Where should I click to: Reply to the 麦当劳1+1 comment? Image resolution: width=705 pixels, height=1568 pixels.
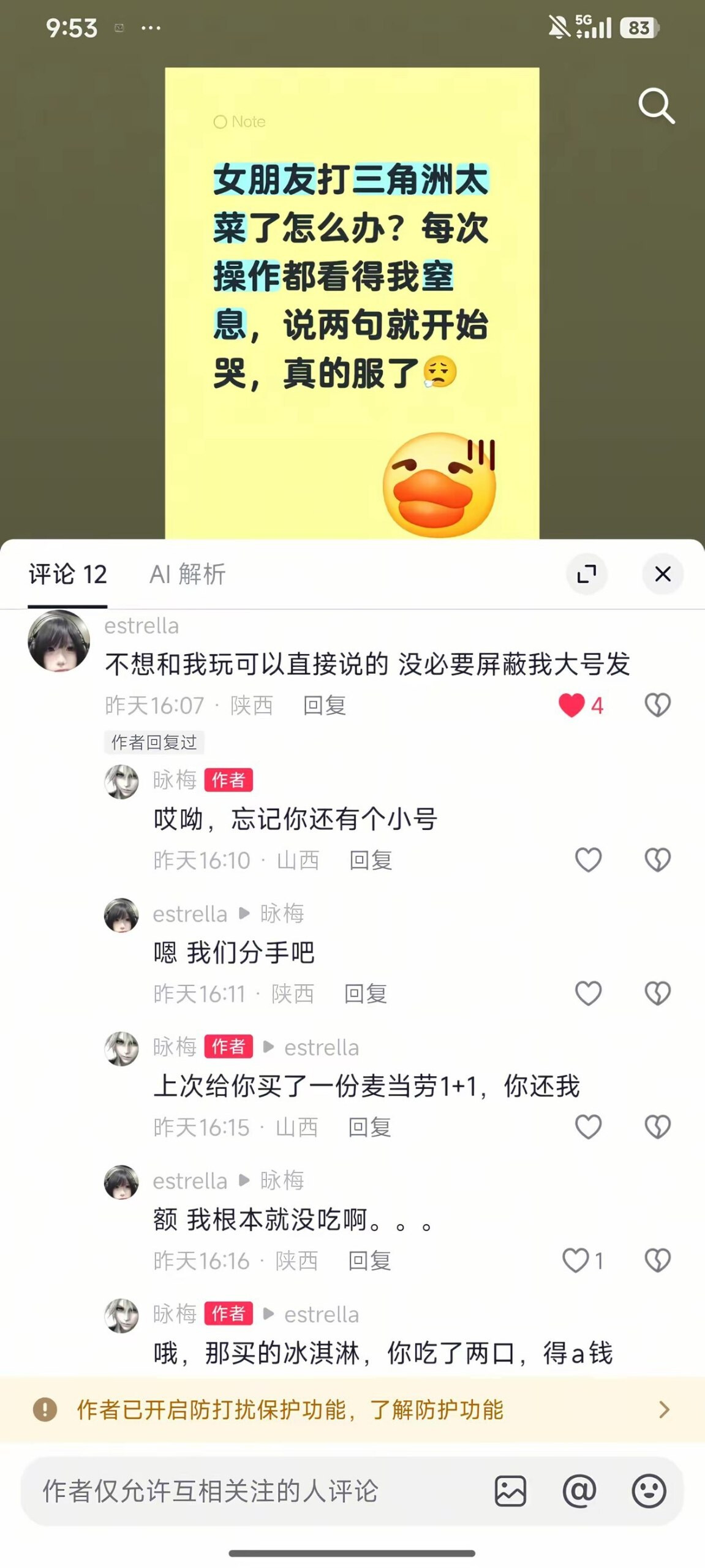coord(369,1127)
